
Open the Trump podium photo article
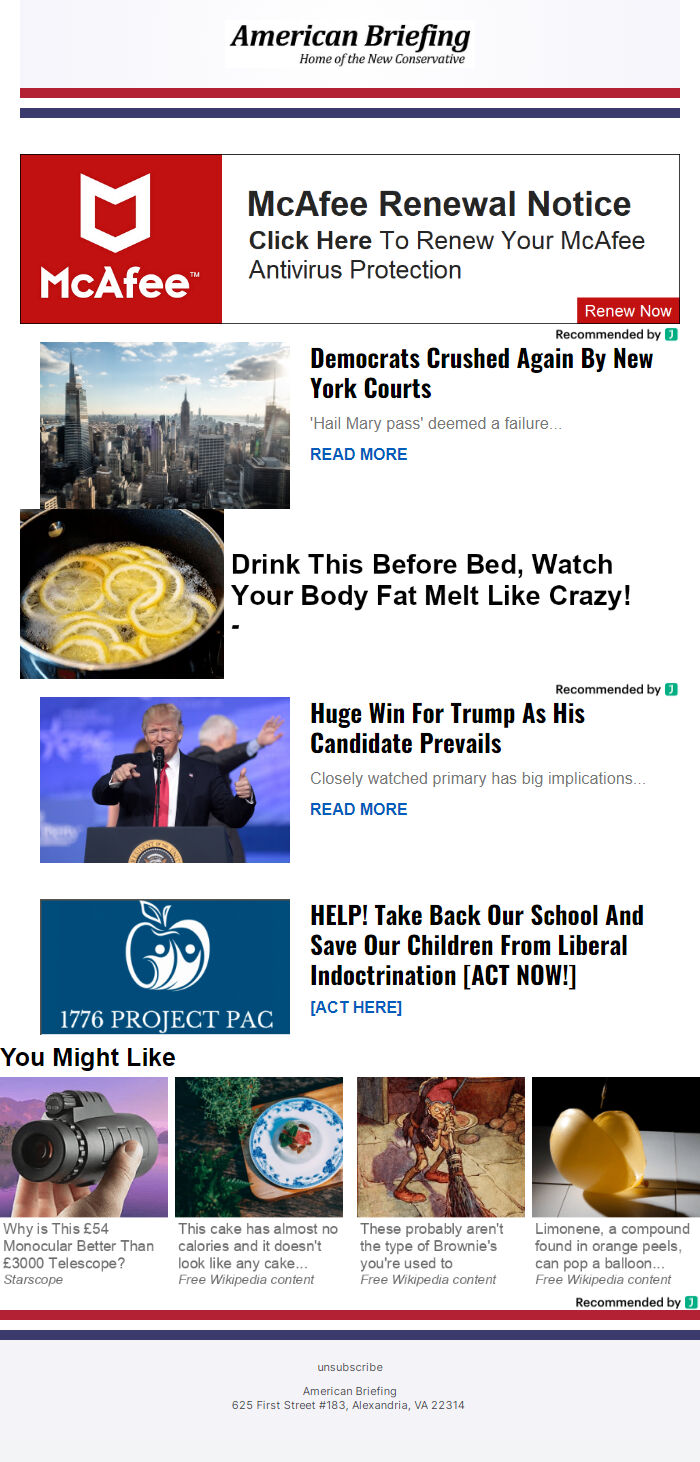coord(165,780)
